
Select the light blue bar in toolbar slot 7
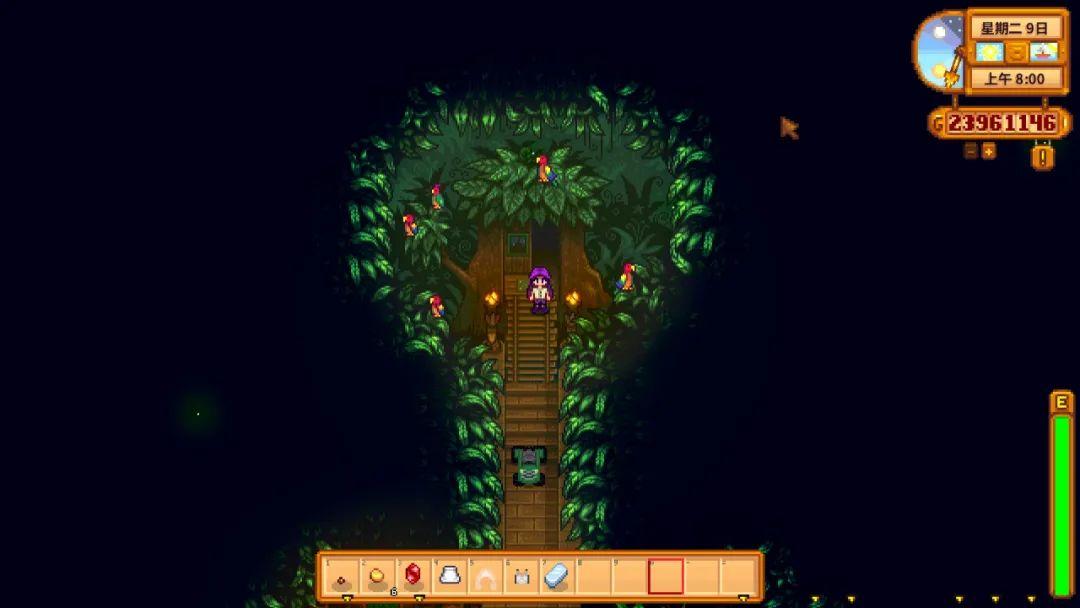pyautogui.click(x=557, y=576)
